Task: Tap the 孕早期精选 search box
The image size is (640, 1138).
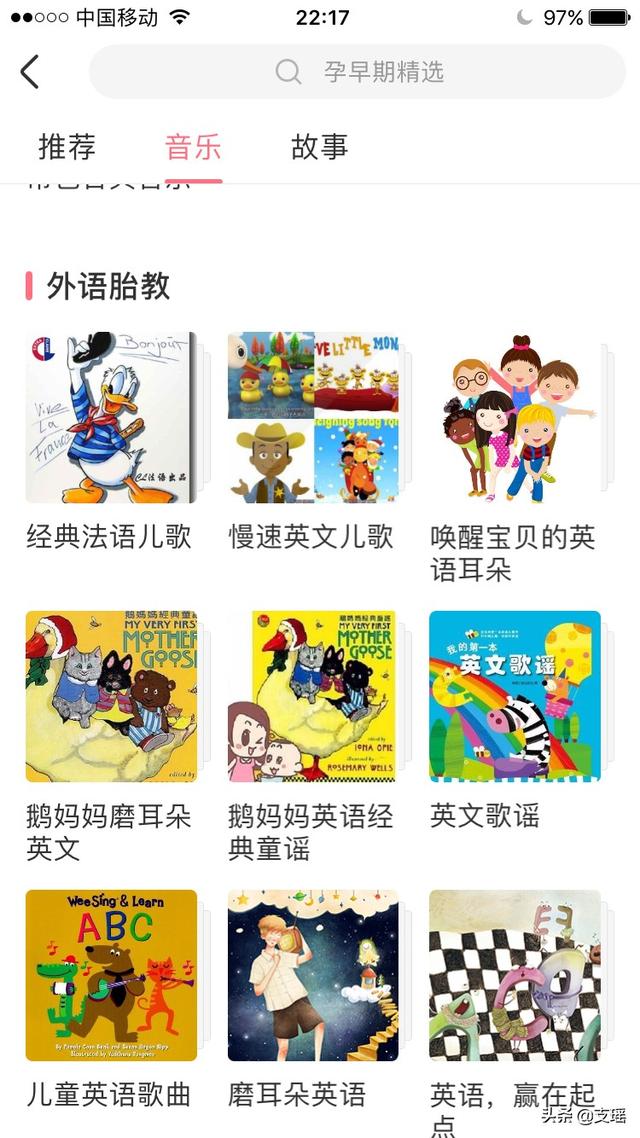Action: (358, 72)
